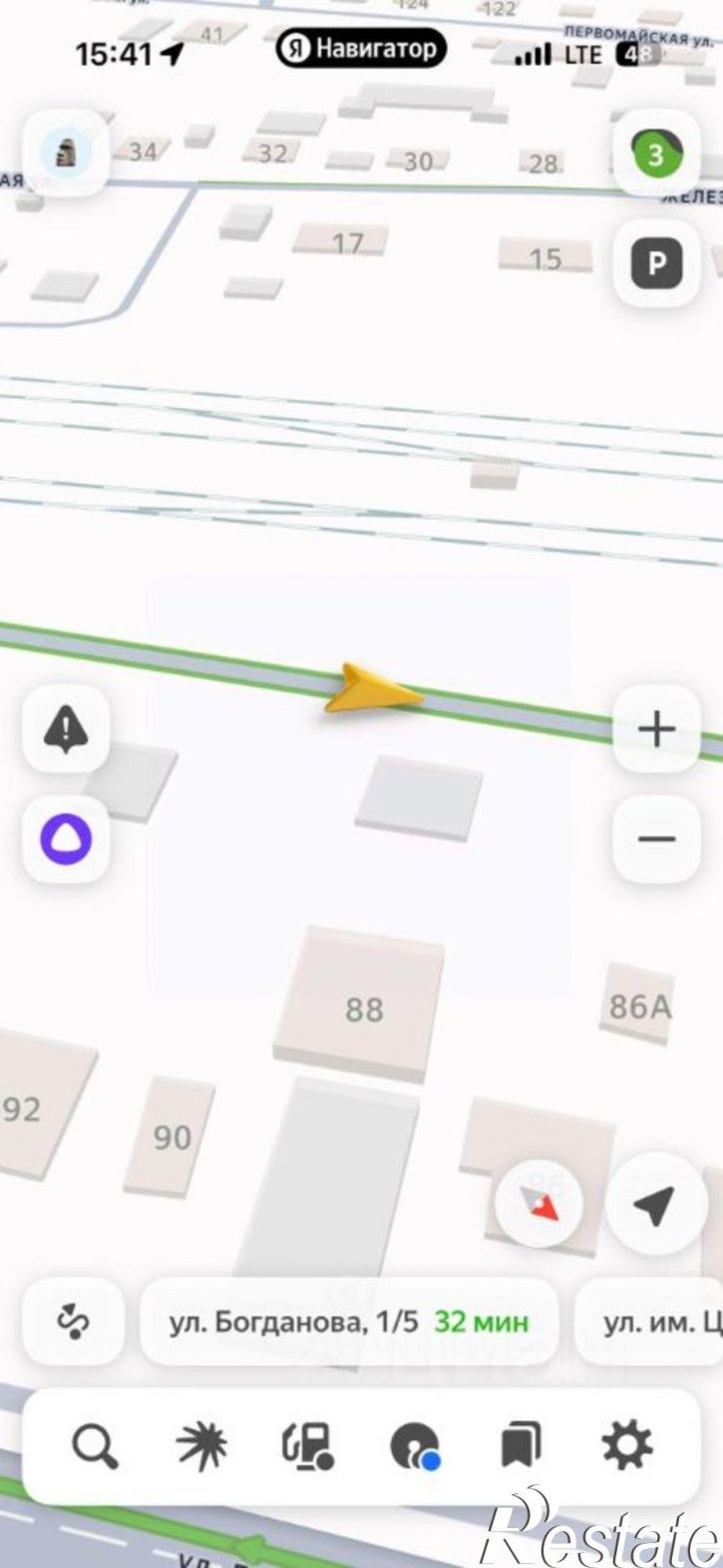Open saved bookmarks
Screen dimensions: 723x1568
(521, 1445)
